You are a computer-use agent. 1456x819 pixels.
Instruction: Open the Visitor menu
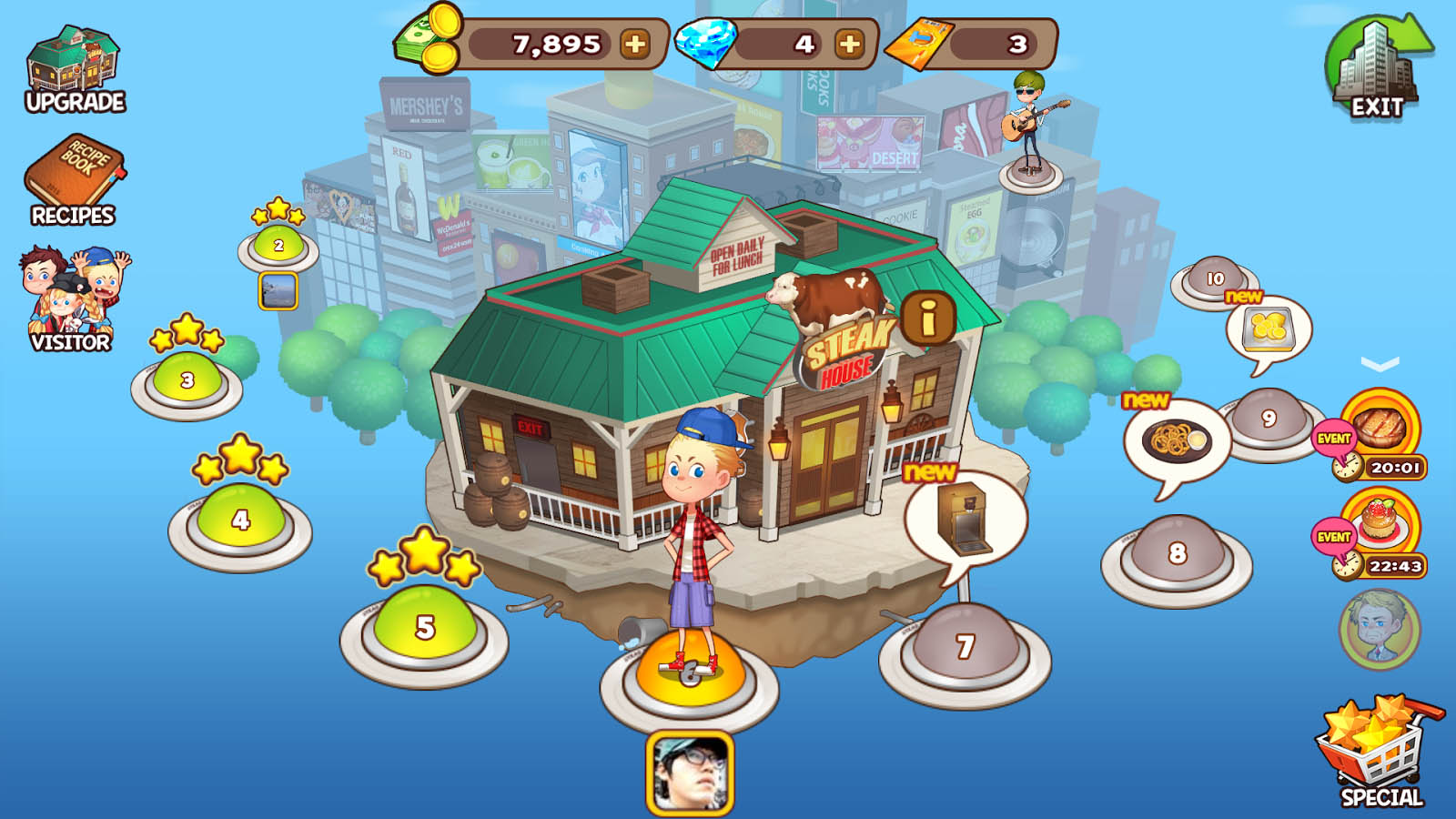(73, 298)
